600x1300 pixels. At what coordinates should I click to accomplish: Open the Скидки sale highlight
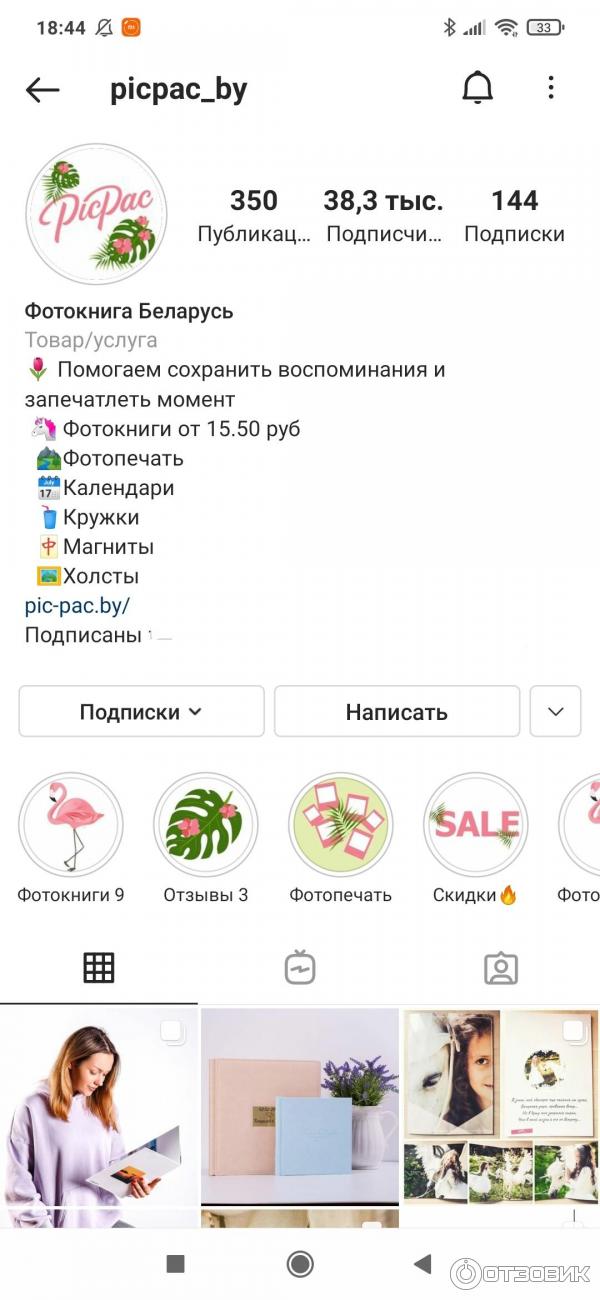click(x=475, y=826)
